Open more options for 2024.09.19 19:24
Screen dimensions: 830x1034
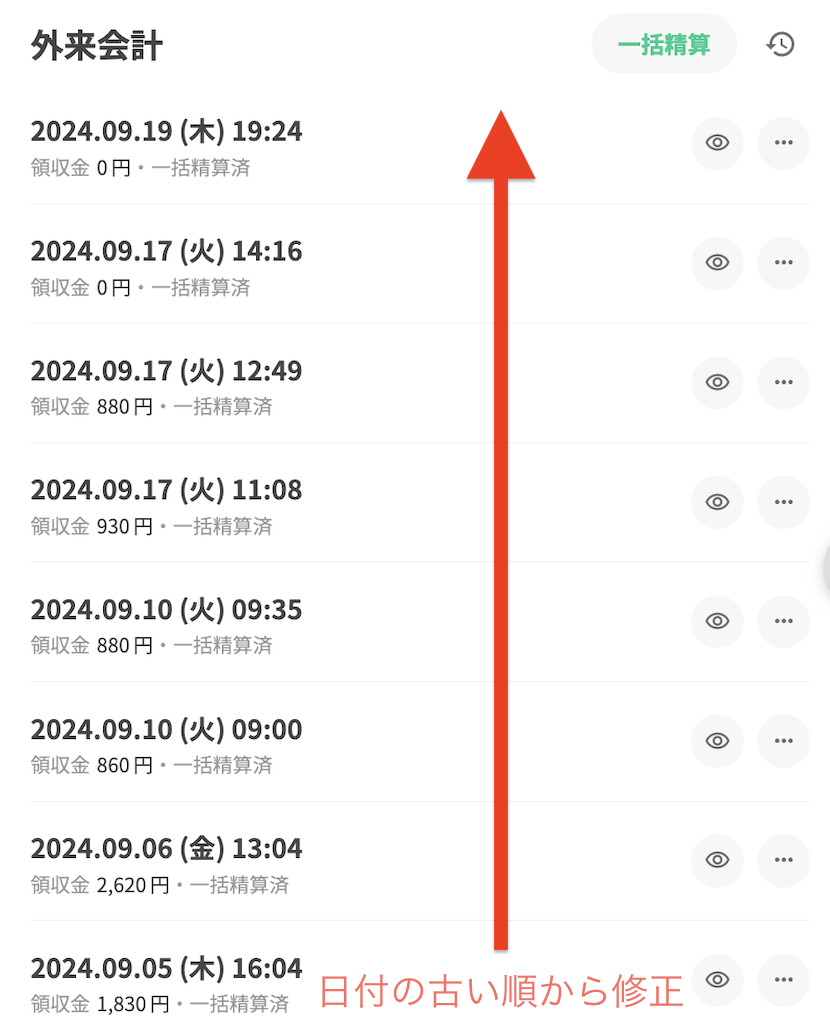pos(783,143)
